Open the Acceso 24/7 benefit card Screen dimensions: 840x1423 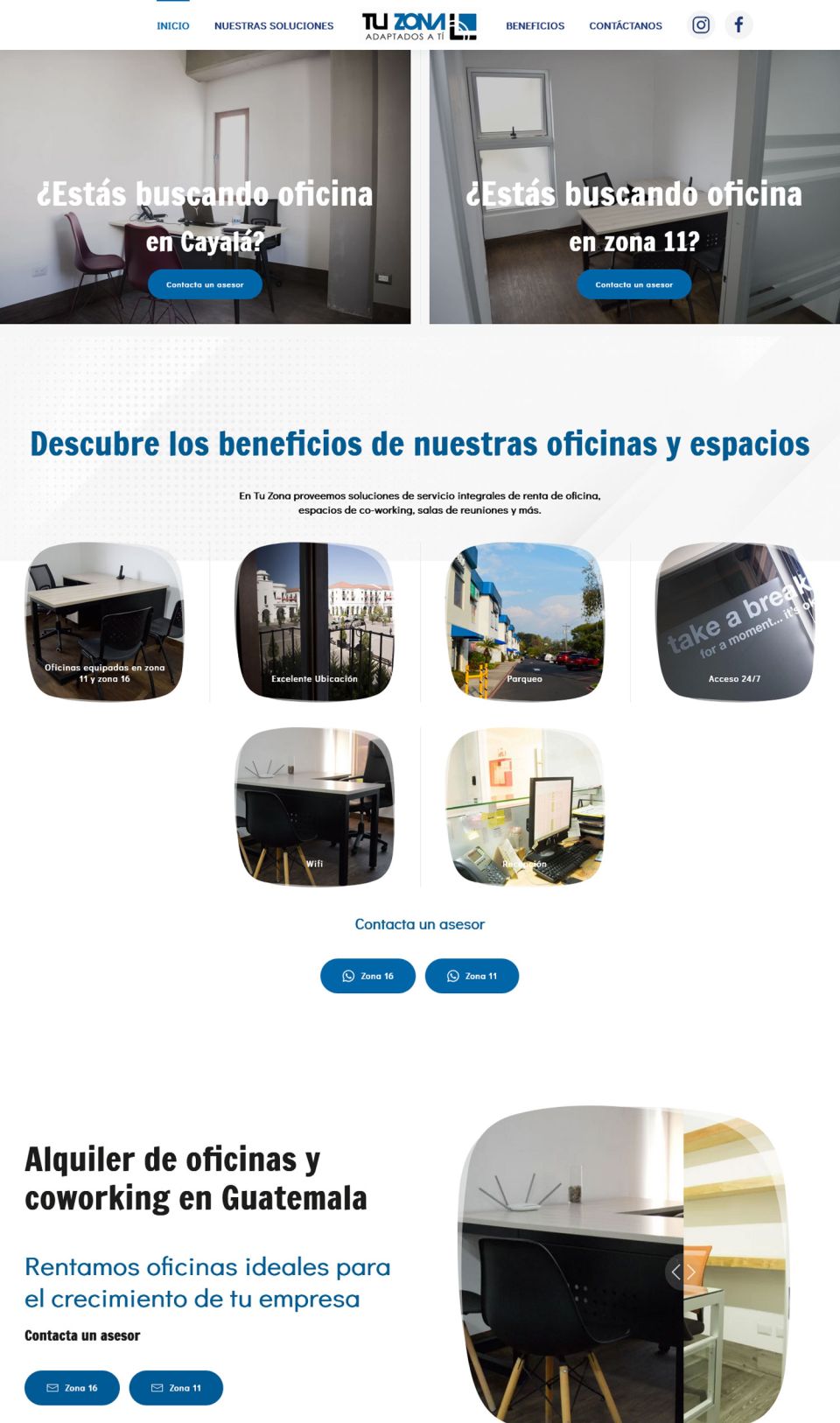[x=735, y=621]
